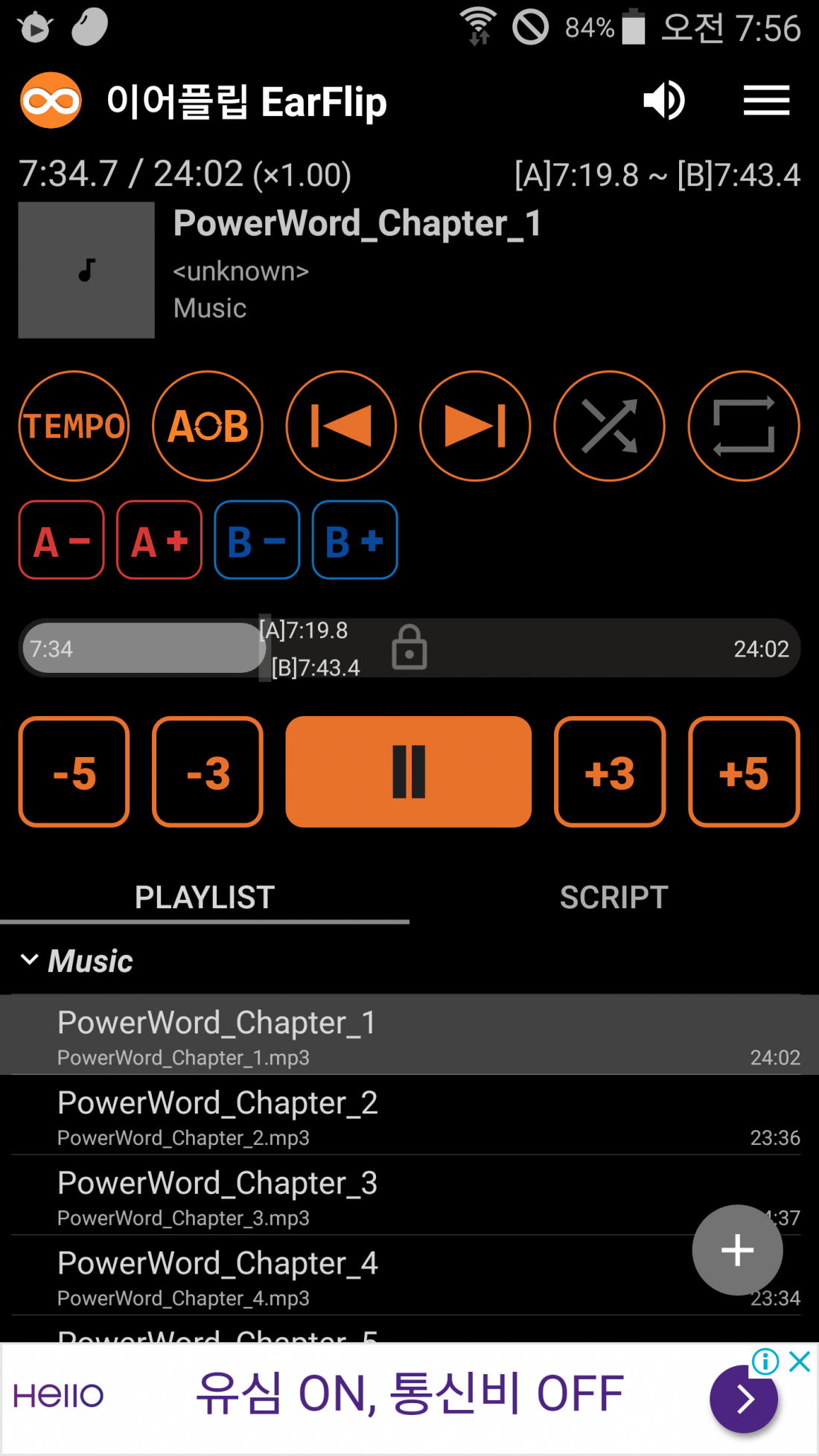Screen dimensions: 819x1456
Task: Rewind 3 seconds with the -3 button
Action: 208,772
